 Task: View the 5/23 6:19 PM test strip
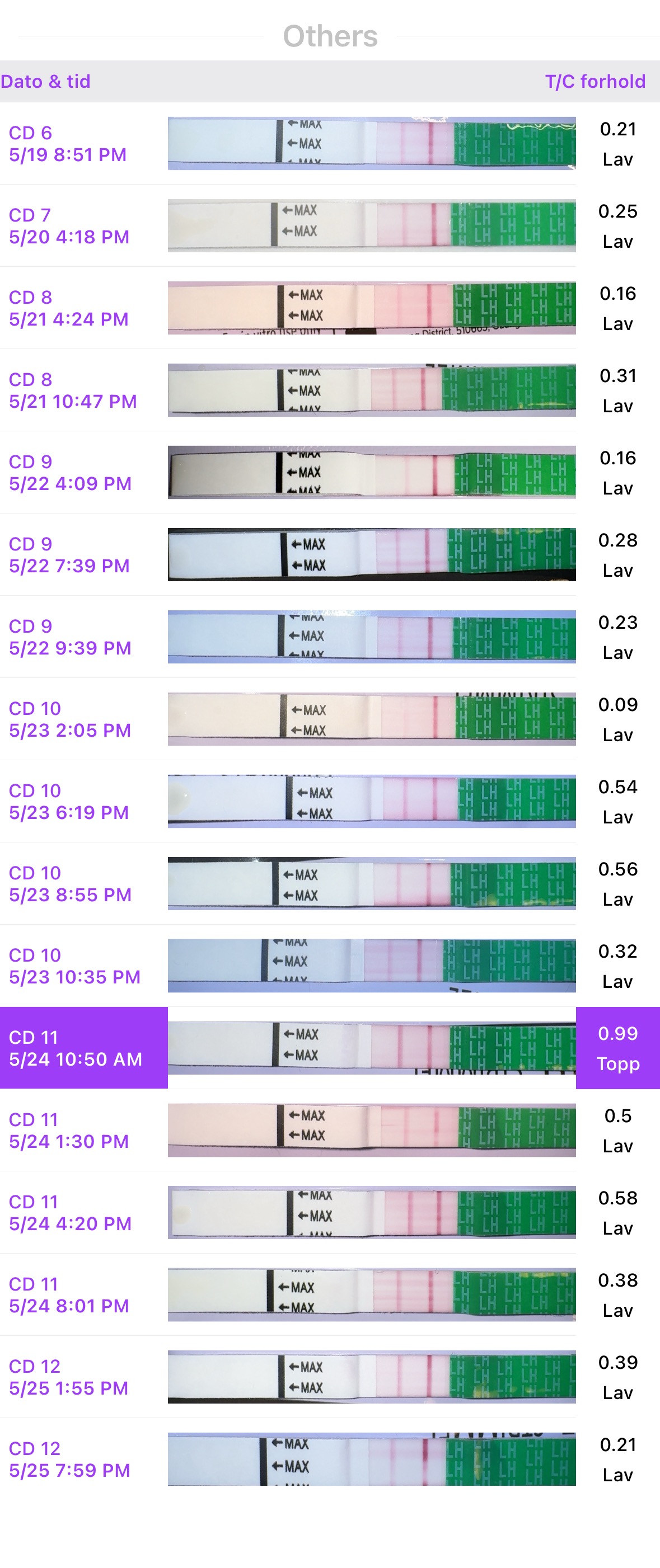pyautogui.click(x=329, y=801)
